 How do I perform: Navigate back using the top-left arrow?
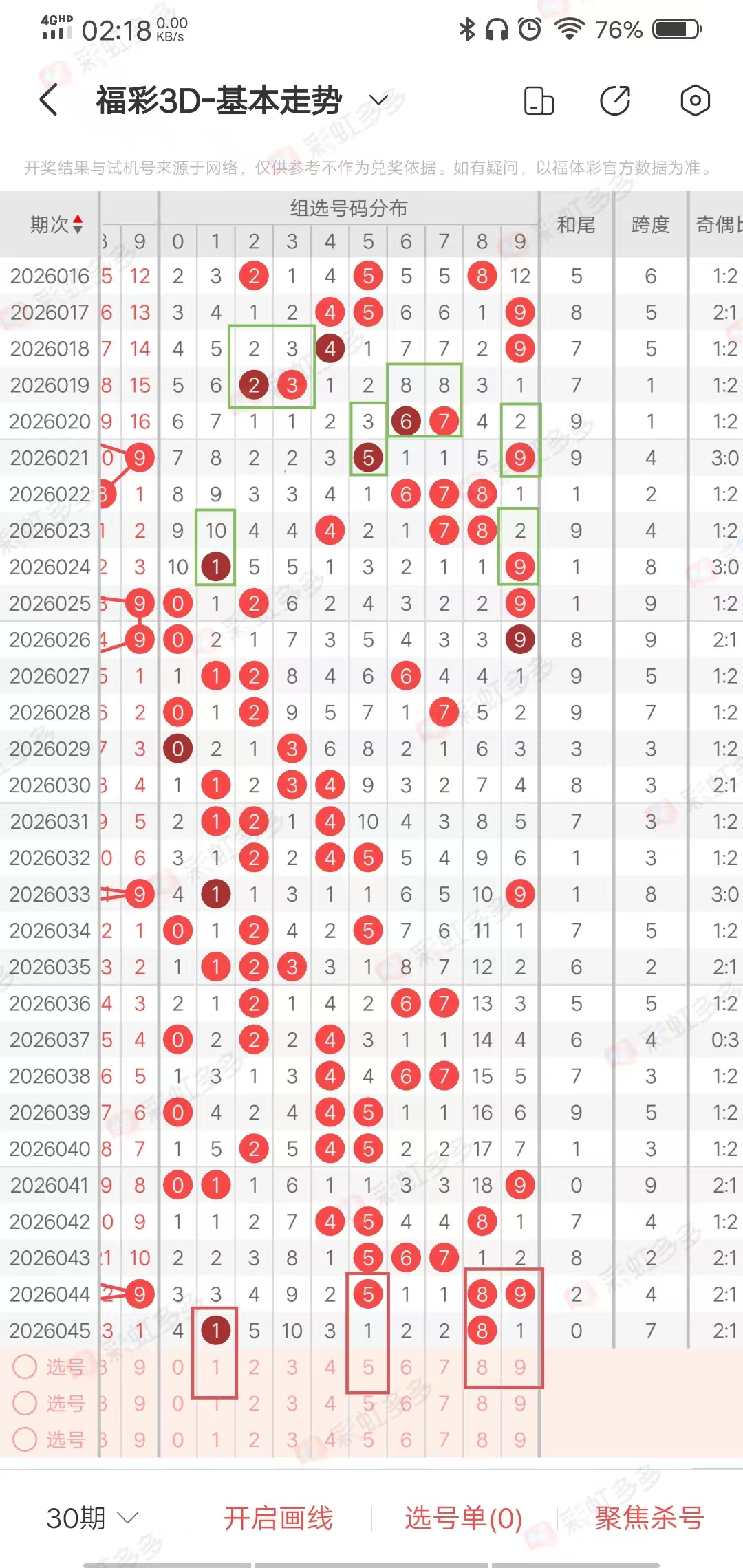point(45,99)
